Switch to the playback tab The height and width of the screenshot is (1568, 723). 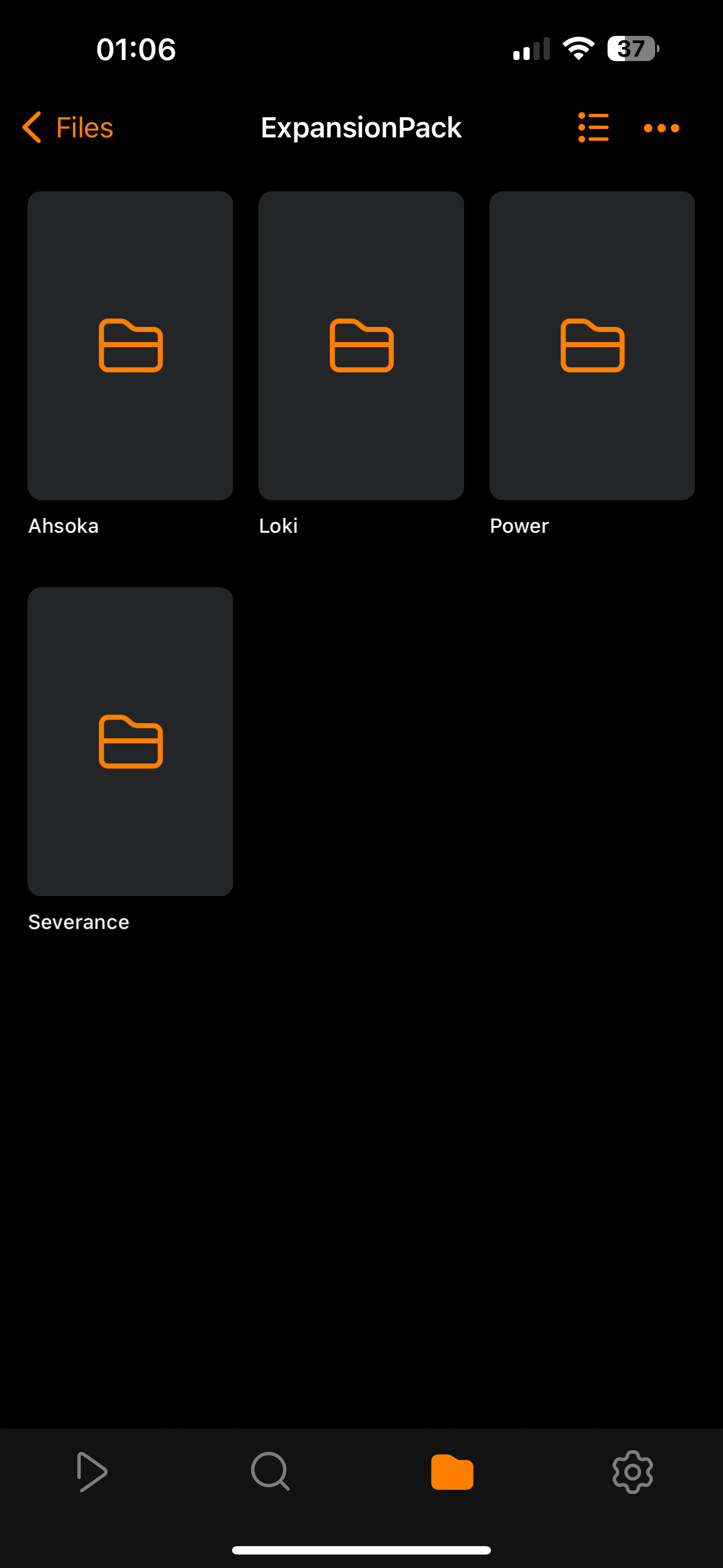(92, 1472)
